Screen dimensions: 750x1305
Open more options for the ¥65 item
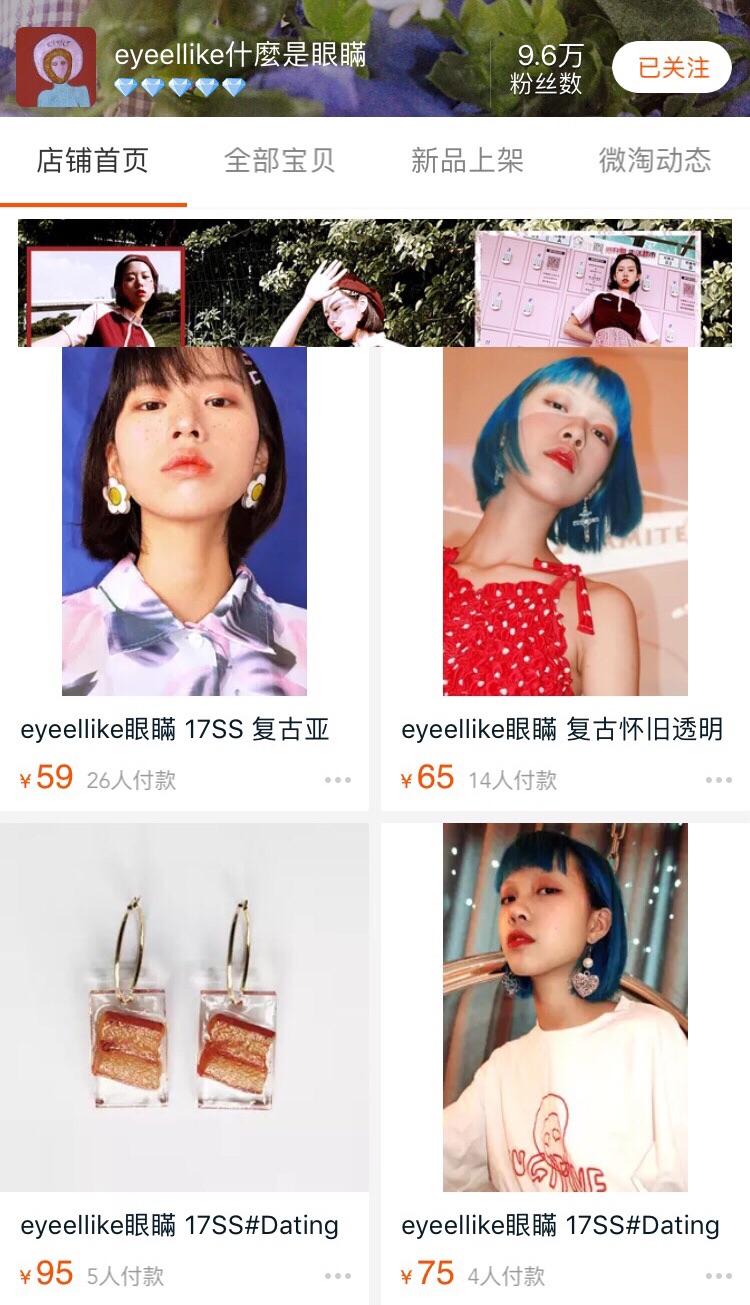click(719, 780)
